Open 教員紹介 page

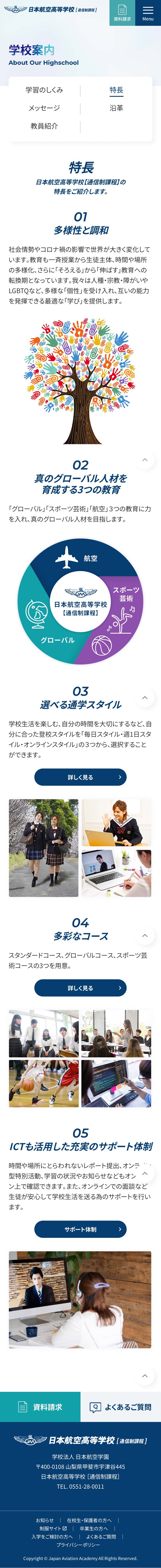[x=44, y=126]
